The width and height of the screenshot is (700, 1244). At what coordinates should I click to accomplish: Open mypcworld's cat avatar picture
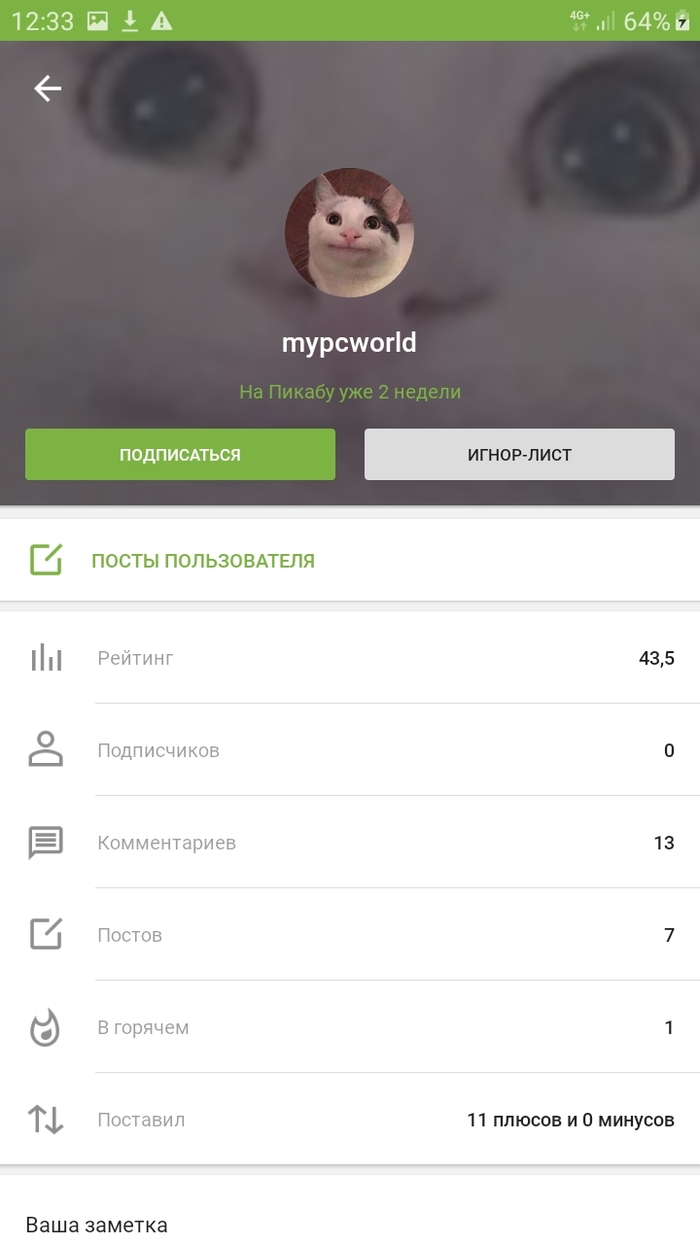coord(349,233)
